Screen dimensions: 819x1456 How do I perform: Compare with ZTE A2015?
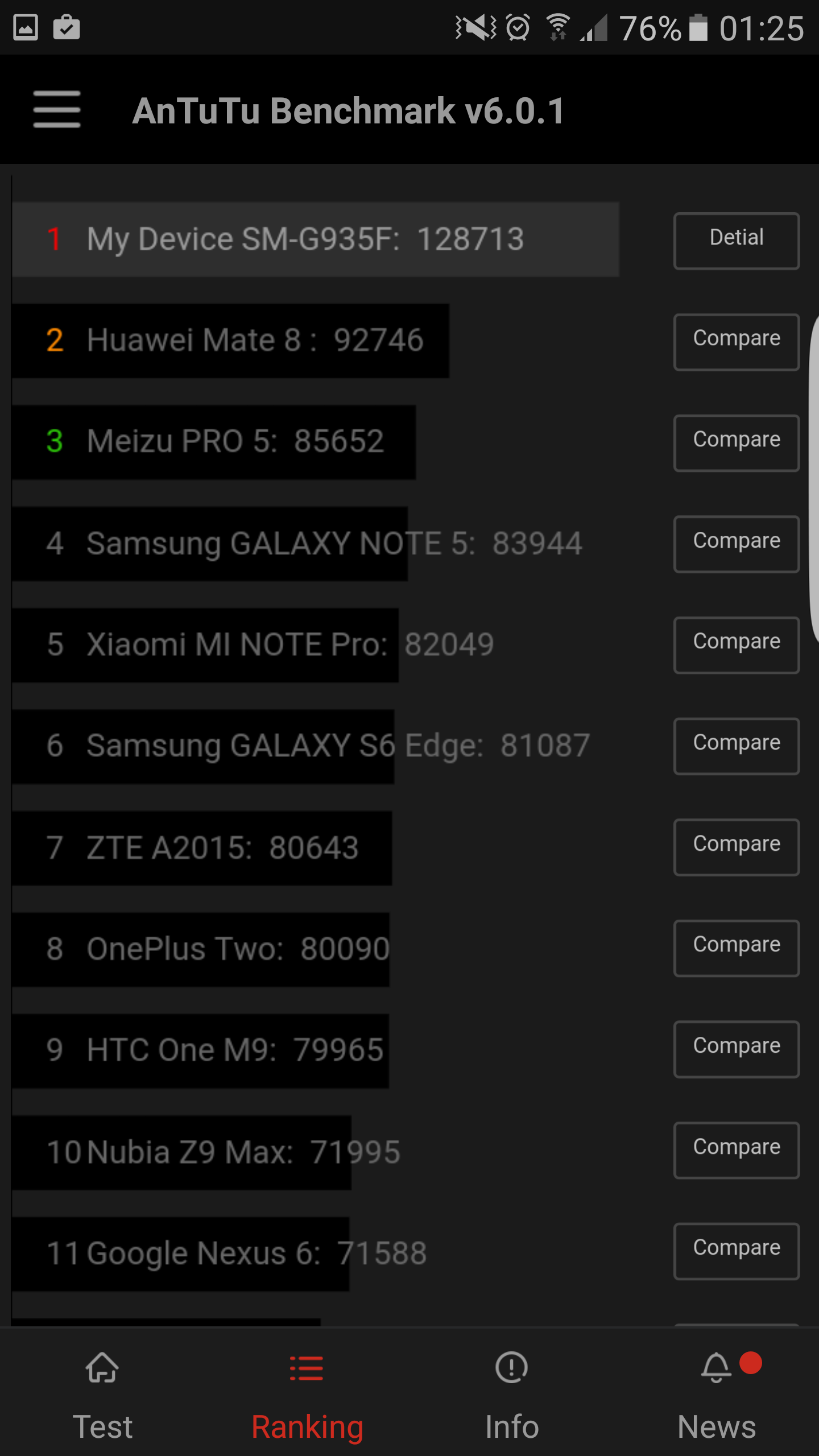click(736, 847)
